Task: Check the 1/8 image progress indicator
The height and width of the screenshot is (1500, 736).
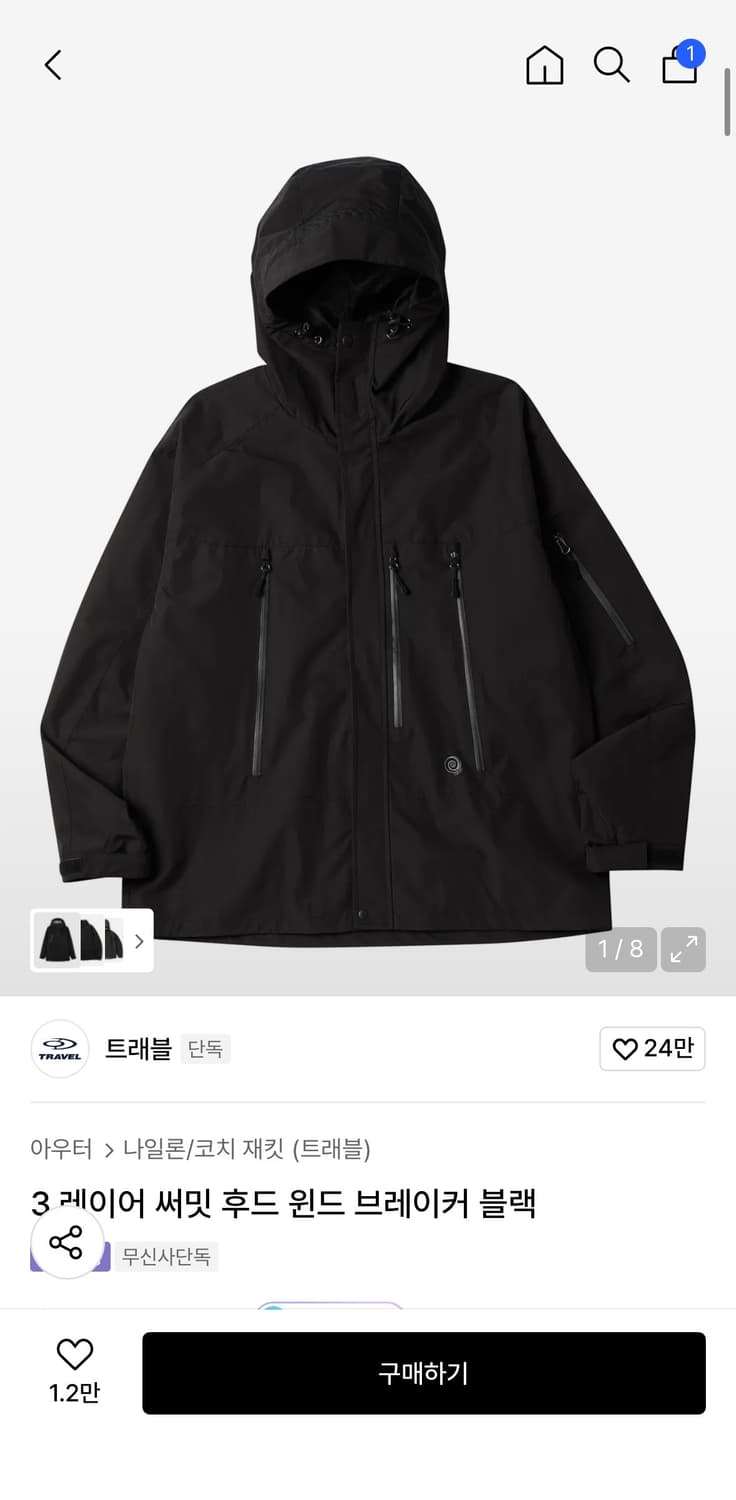Action: click(620, 949)
